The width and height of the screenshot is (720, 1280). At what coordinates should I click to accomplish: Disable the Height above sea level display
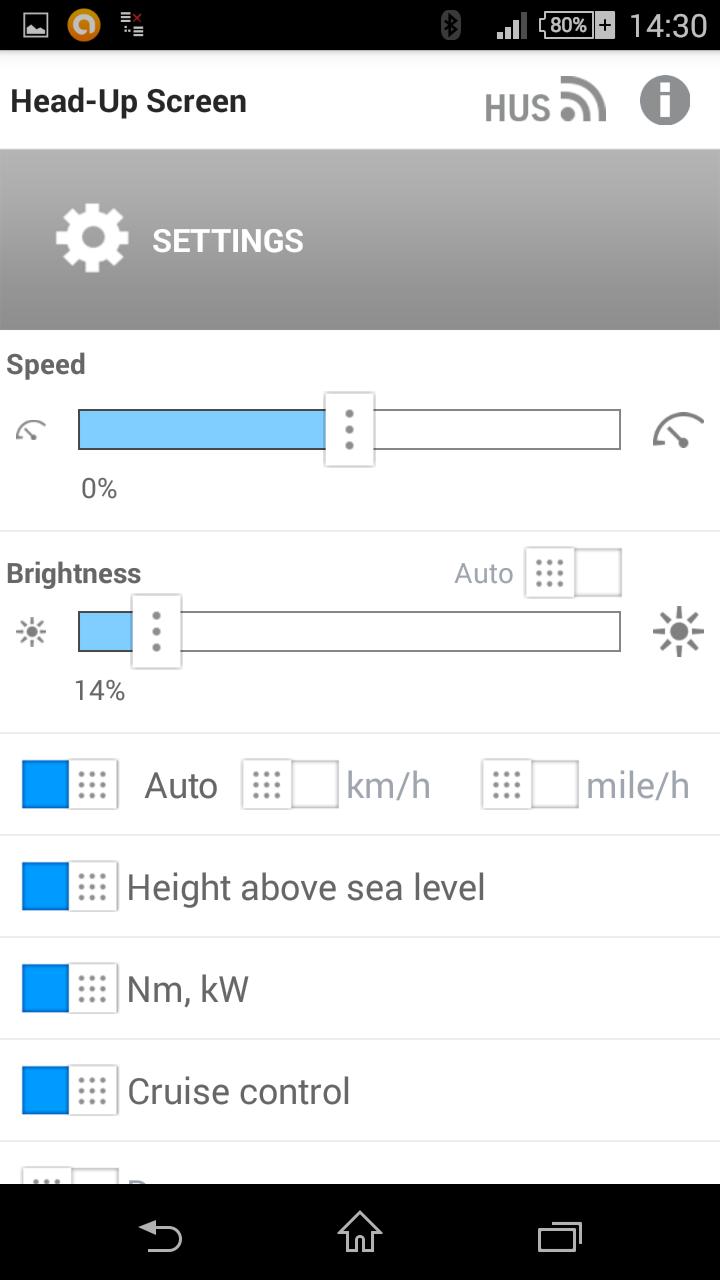[x=68, y=886]
